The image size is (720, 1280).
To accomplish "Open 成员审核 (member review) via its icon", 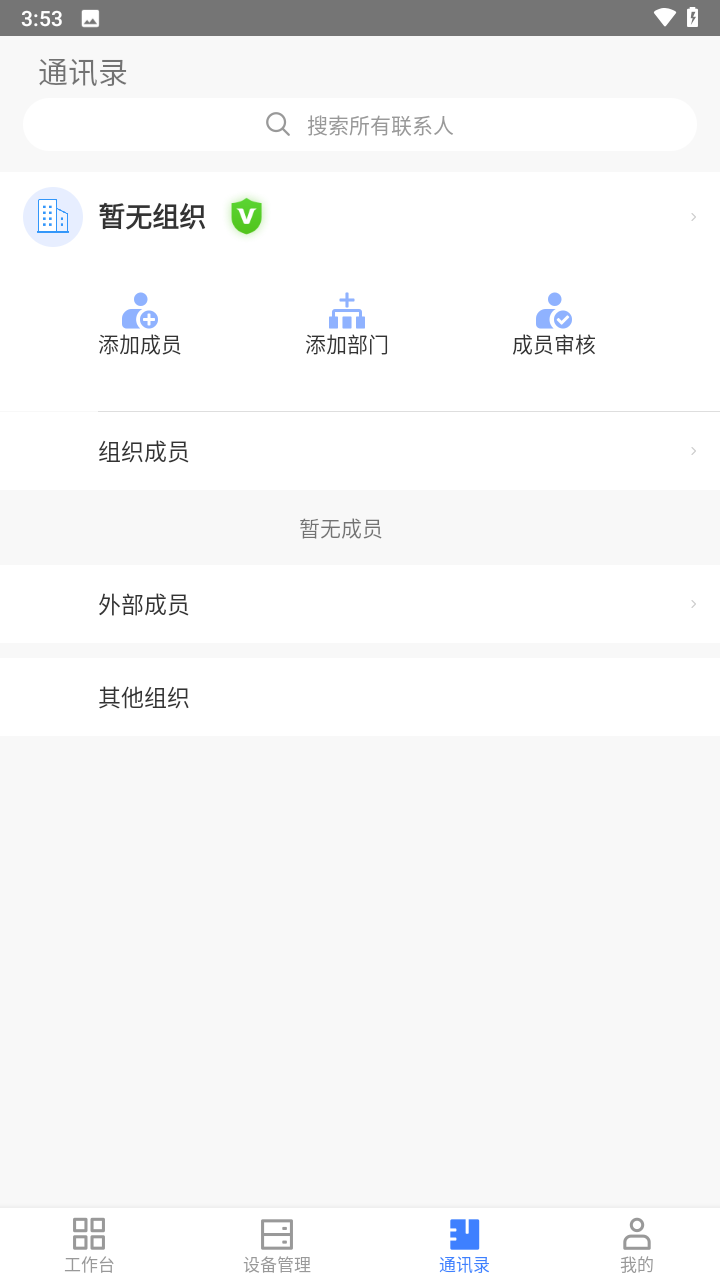I will [553, 310].
